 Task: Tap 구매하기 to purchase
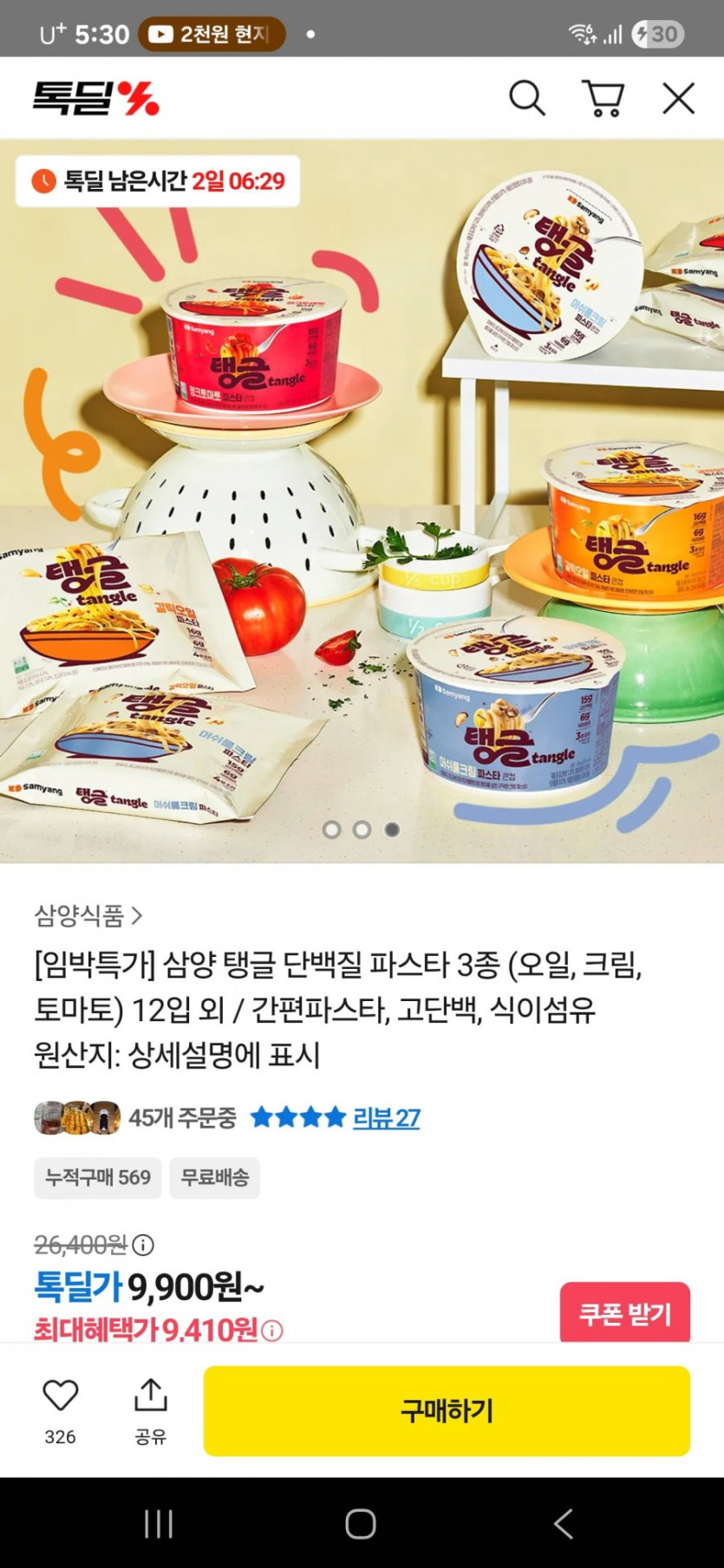447,1410
